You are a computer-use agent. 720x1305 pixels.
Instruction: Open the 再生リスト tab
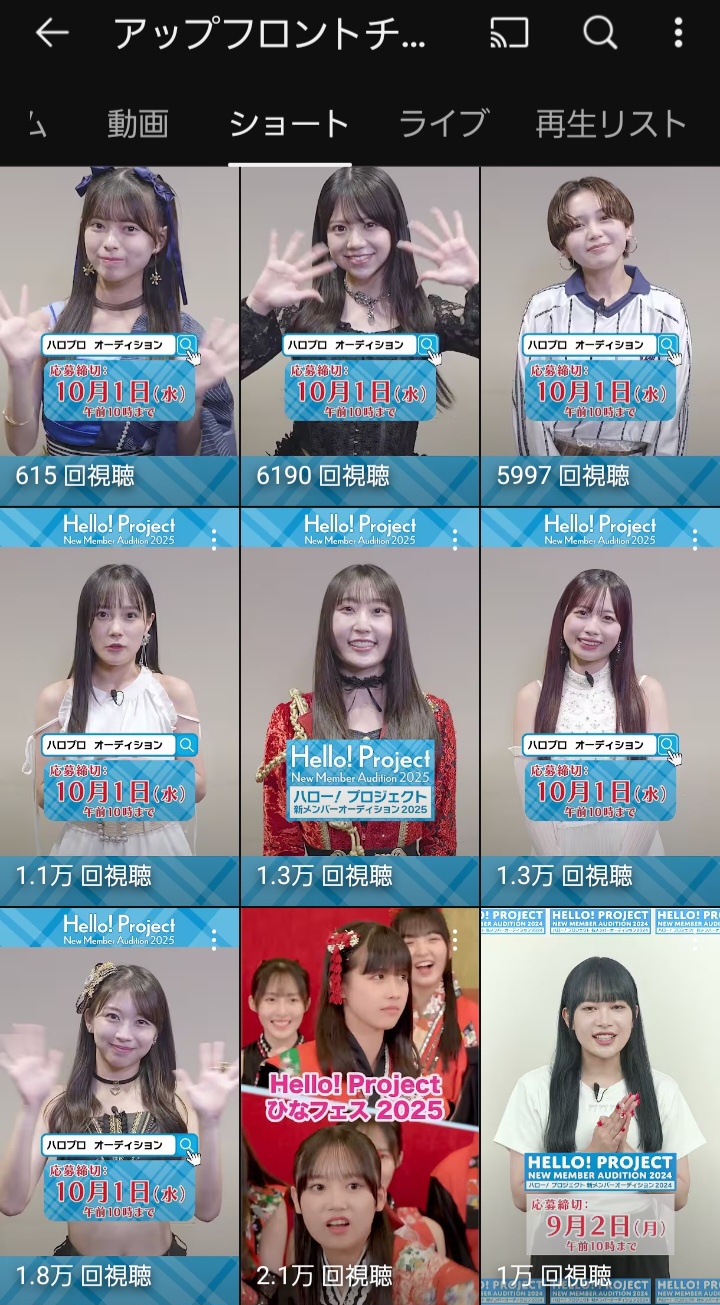[x=611, y=124]
